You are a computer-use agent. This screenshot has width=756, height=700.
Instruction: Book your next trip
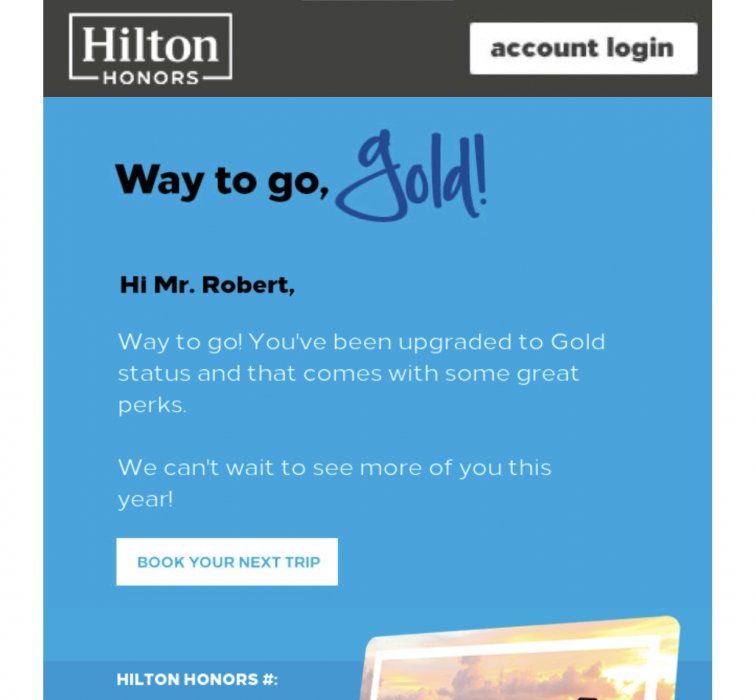pyautogui.click(x=228, y=562)
